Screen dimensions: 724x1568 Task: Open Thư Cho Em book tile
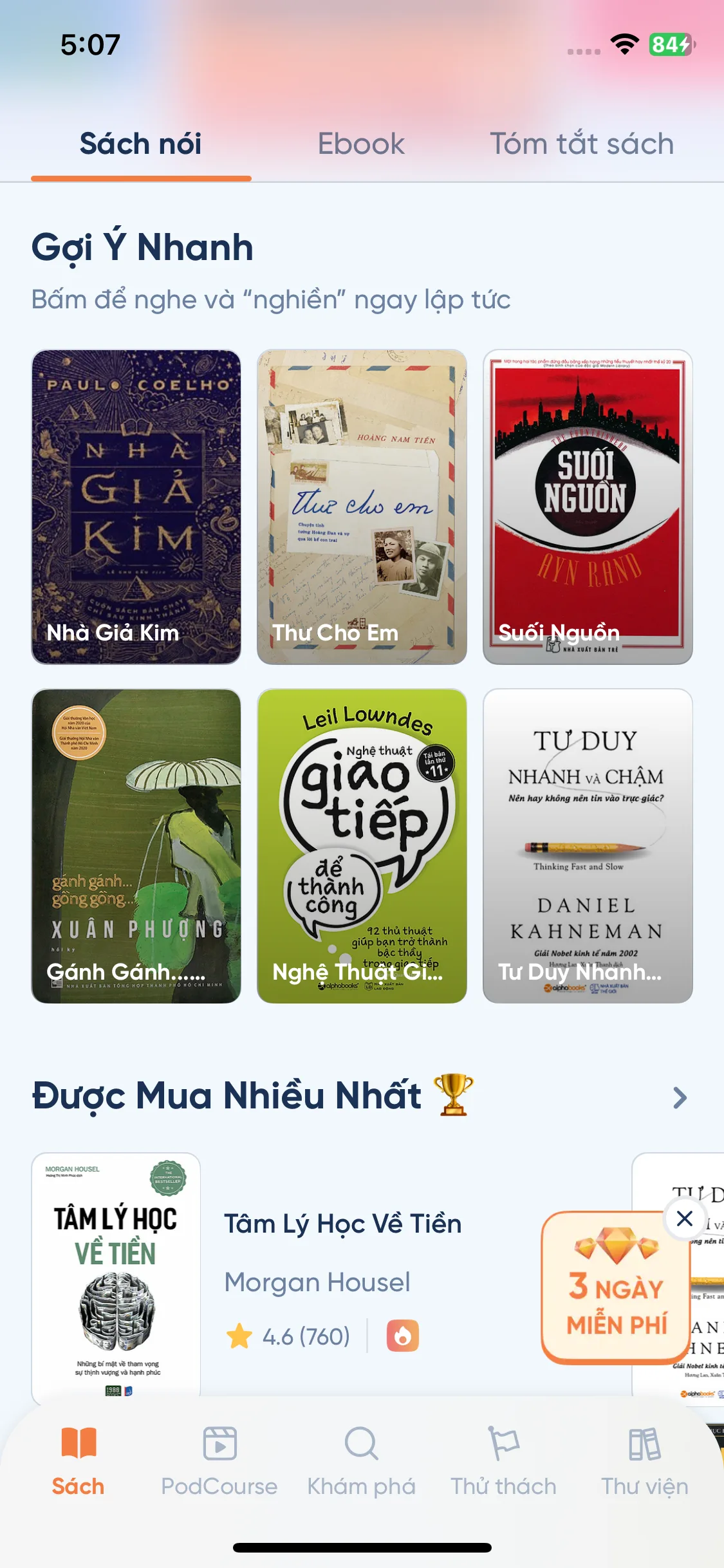point(362,507)
